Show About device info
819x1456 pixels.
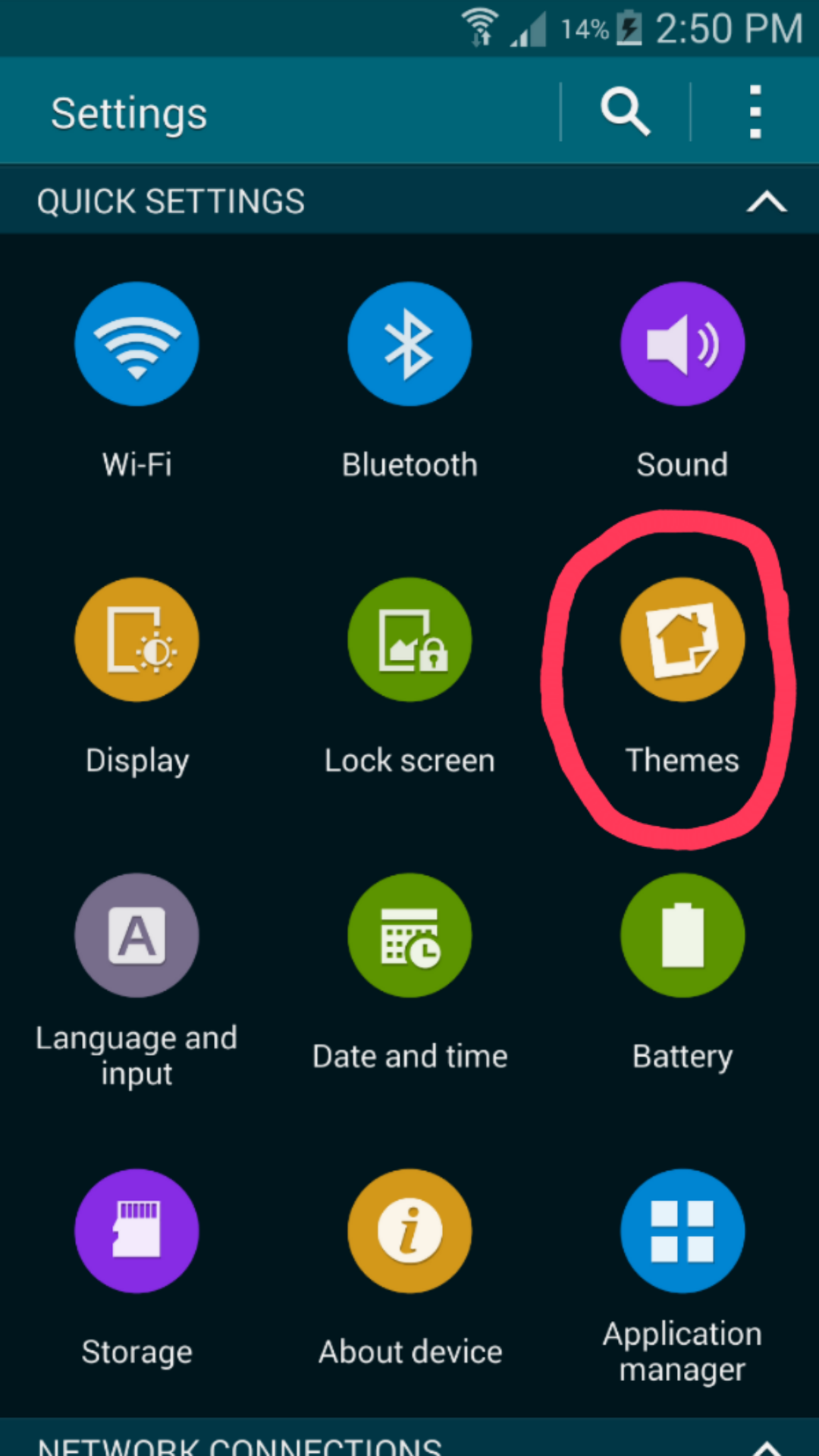409,1232
